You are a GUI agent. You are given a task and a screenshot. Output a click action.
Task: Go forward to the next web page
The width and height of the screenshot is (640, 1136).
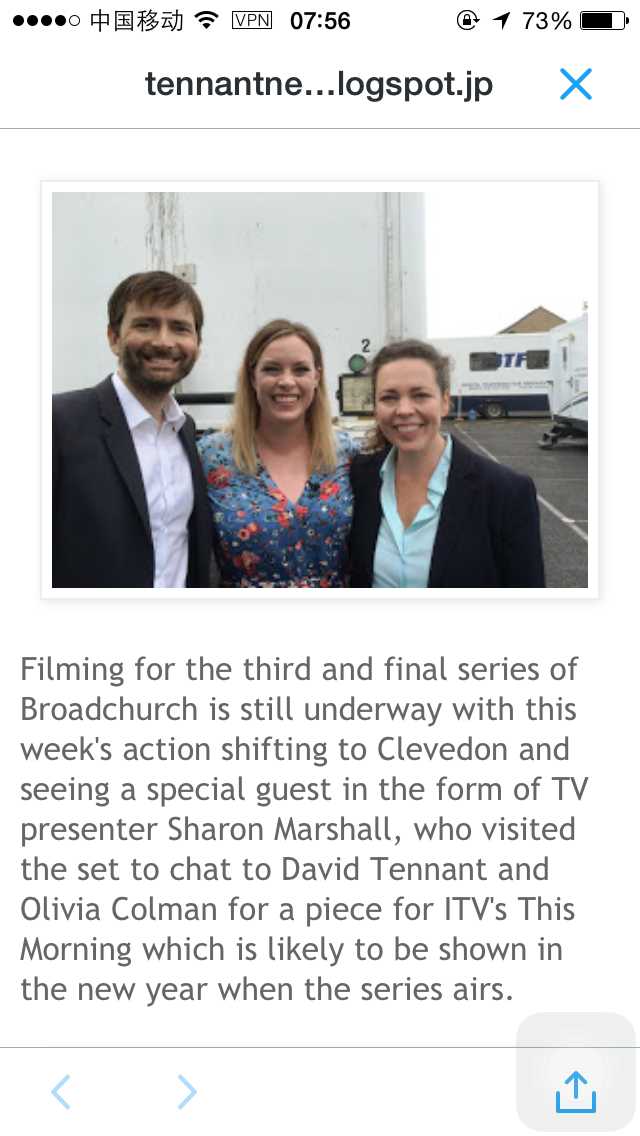point(187,1092)
